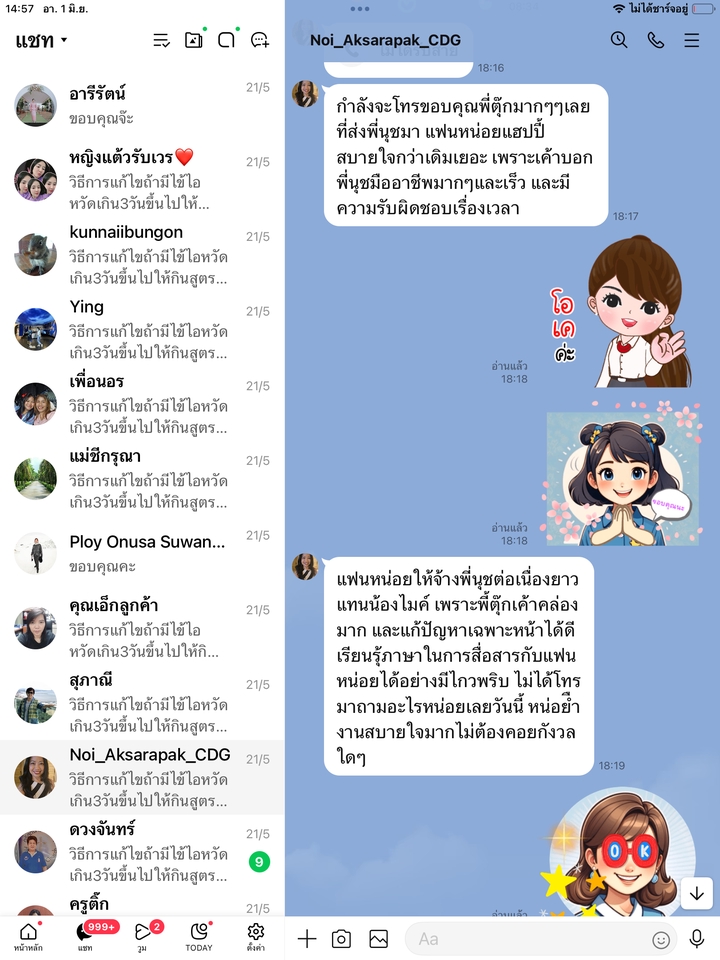The width and height of the screenshot is (720, 960).
Task: Open the media folder icon above chat list
Action: pyautogui.click(x=192, y=38)
